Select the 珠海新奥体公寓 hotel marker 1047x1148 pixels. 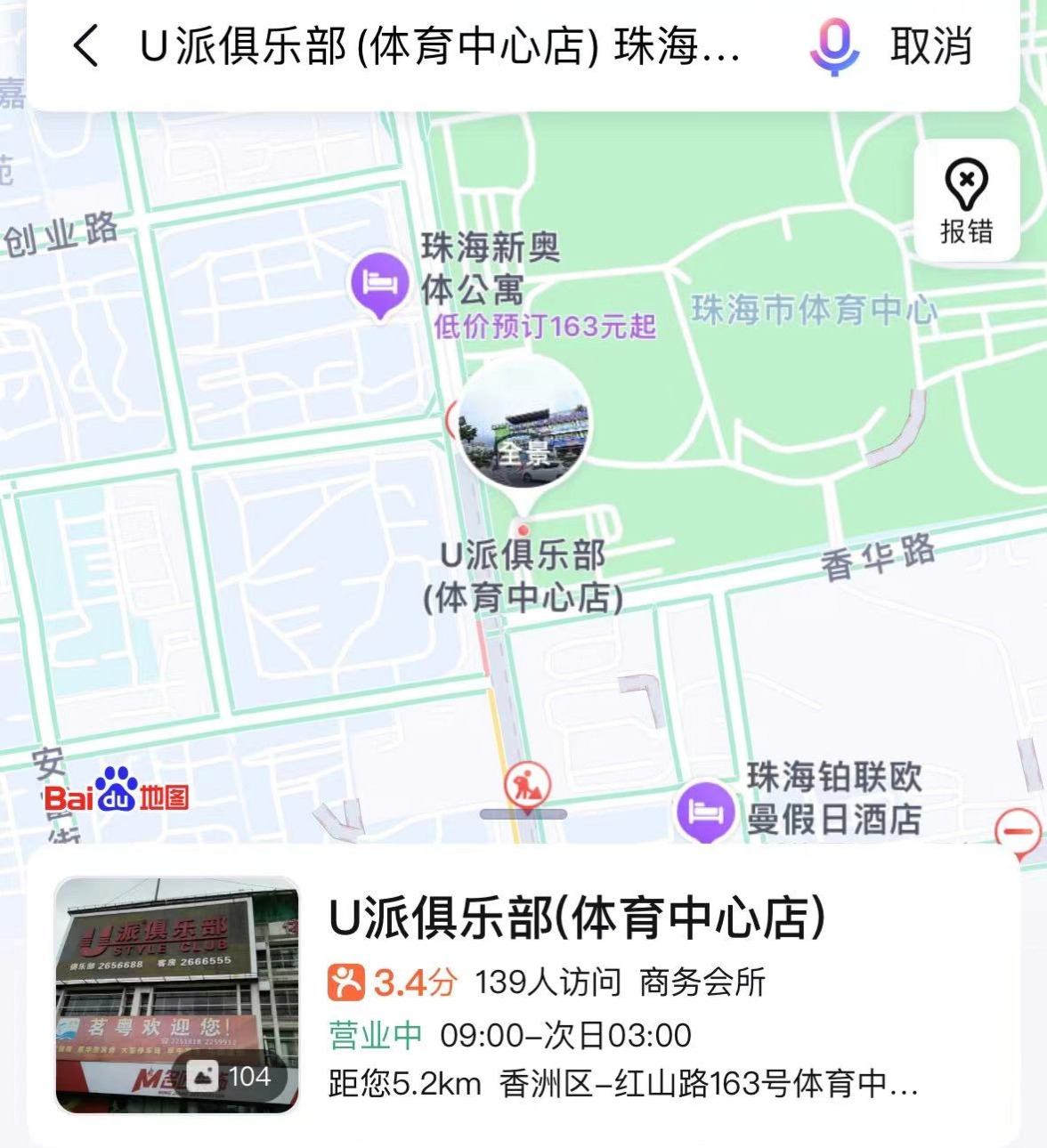tap(380, 283)
